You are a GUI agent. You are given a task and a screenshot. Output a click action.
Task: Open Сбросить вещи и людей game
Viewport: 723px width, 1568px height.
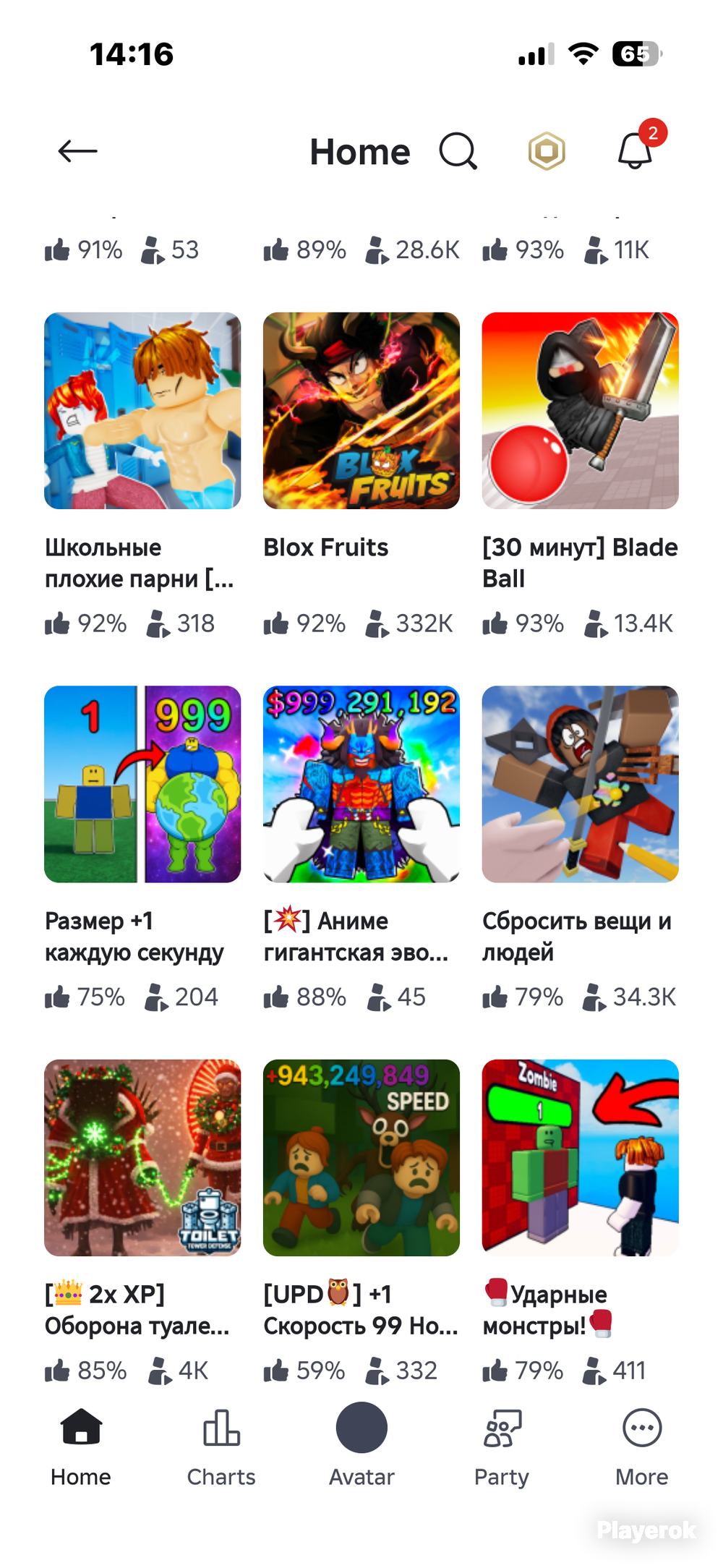click(580, 784)
